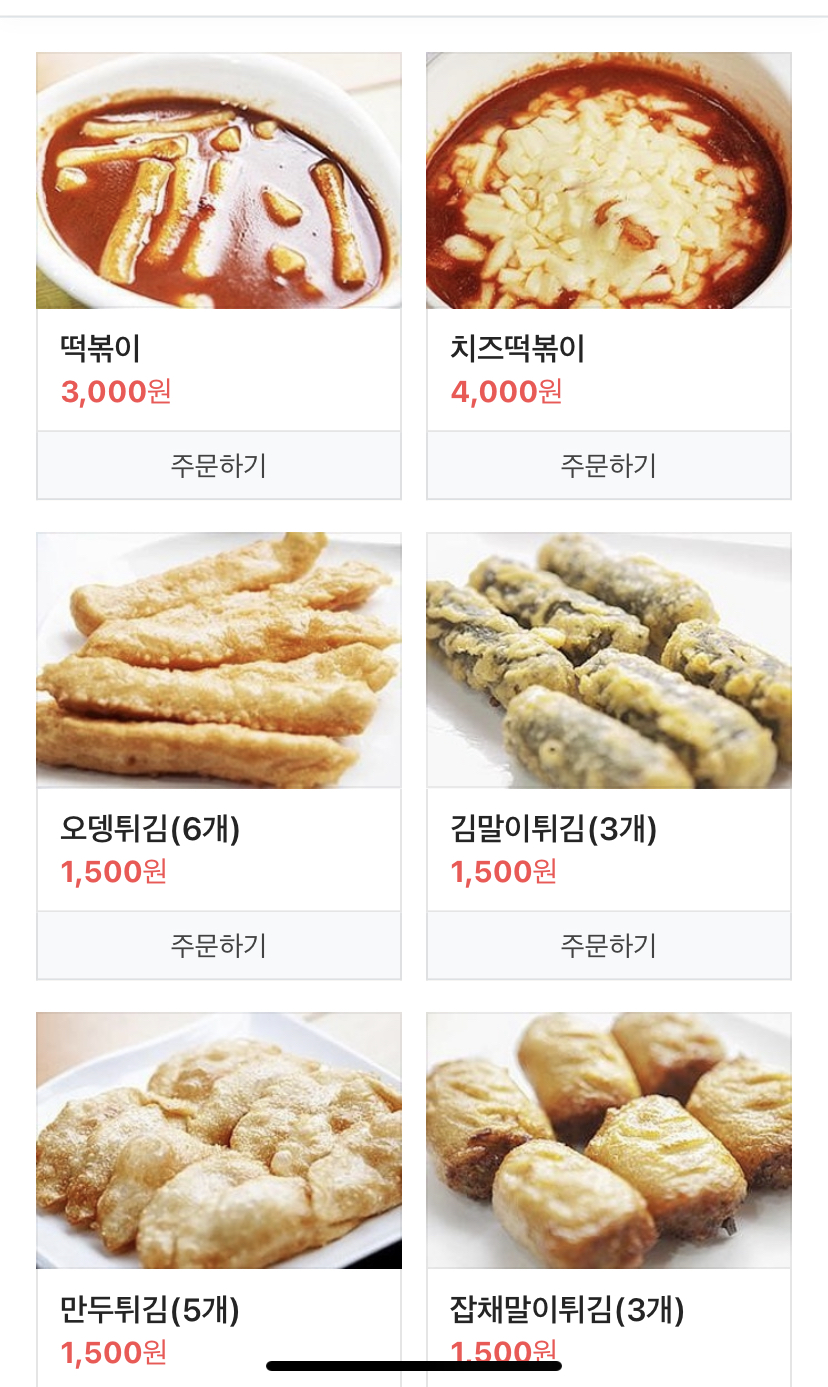Image resolution: width=828 pixels, height=1387 pixels.
Task: Order 오뎅튀김(6개) via 주문하기
Action: coord(218,945)
